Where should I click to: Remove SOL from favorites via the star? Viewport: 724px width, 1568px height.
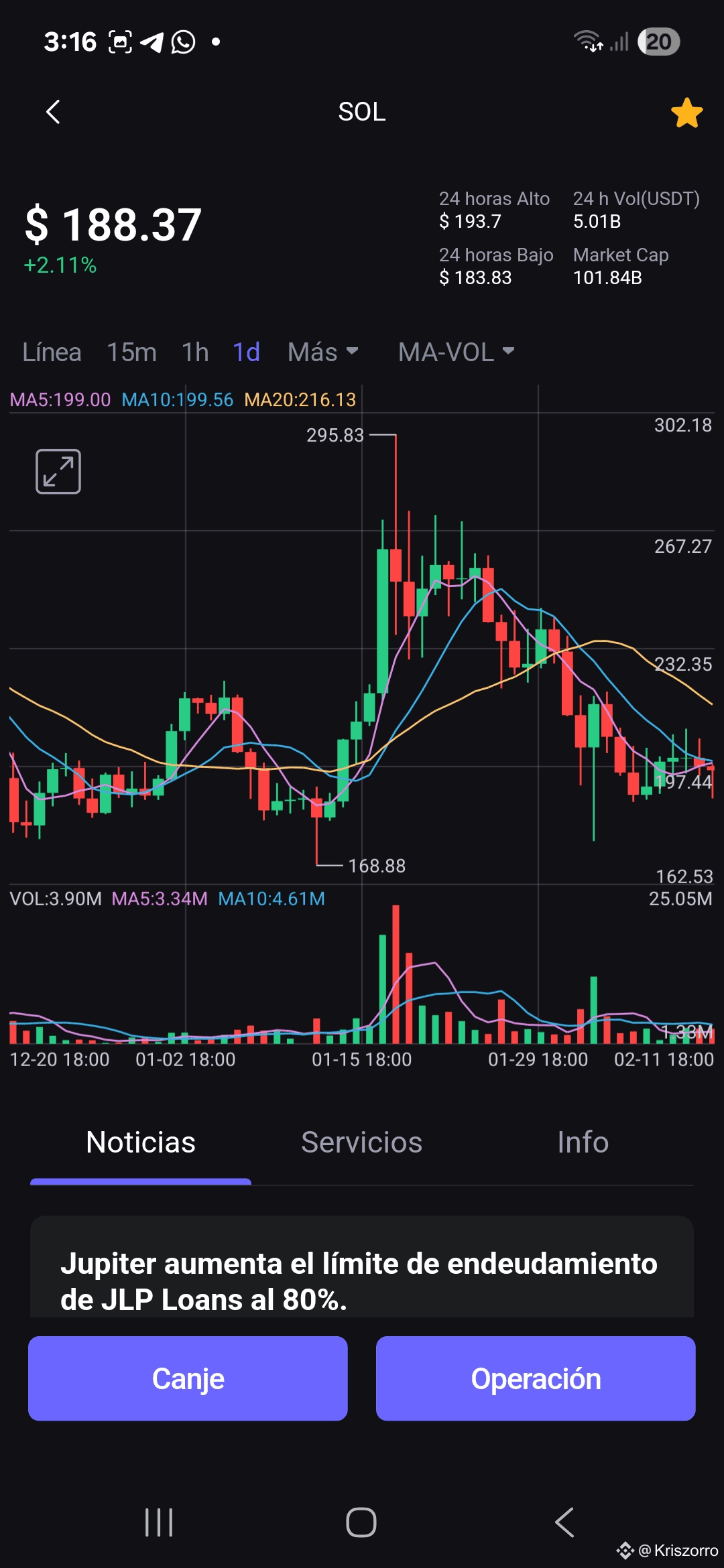pos(686,113)
